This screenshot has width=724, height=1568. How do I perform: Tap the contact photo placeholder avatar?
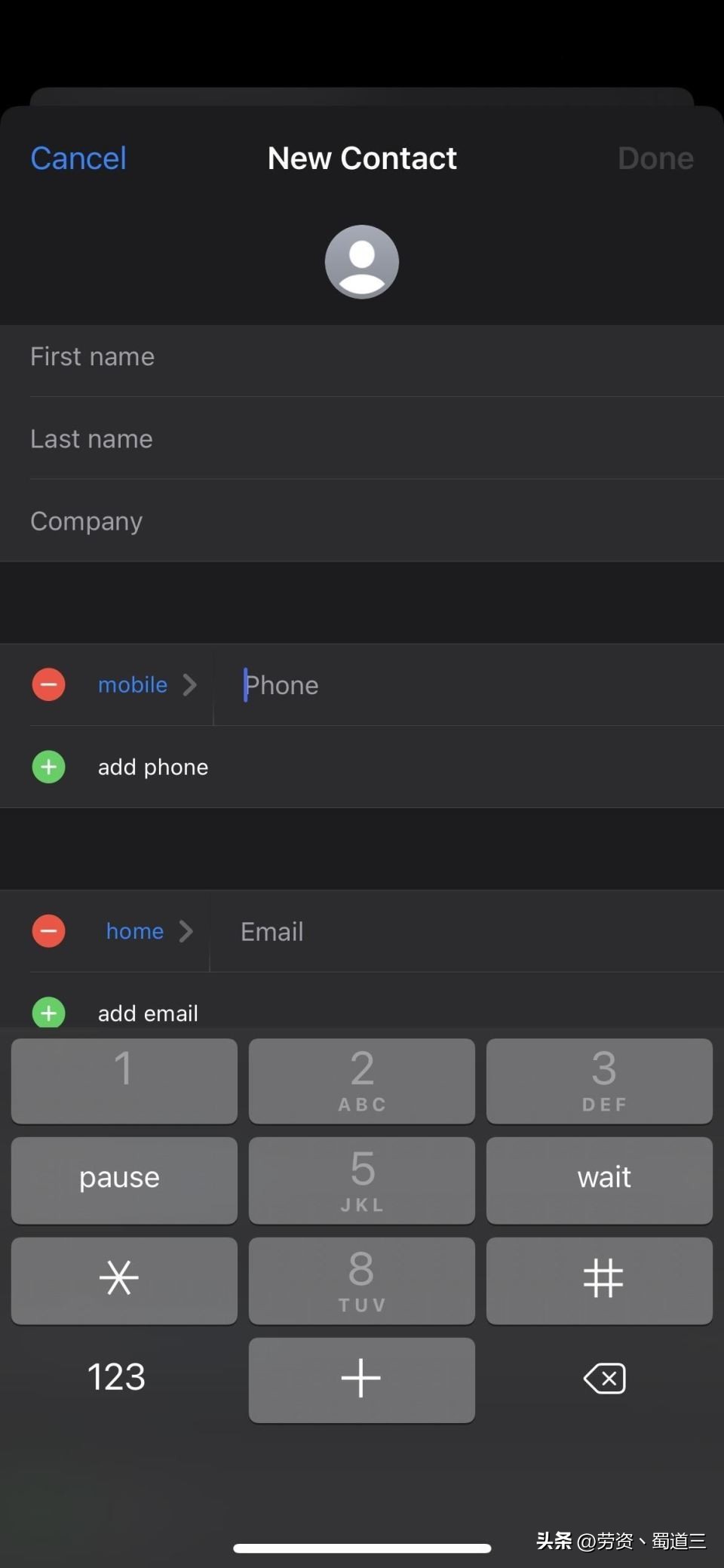362,261
